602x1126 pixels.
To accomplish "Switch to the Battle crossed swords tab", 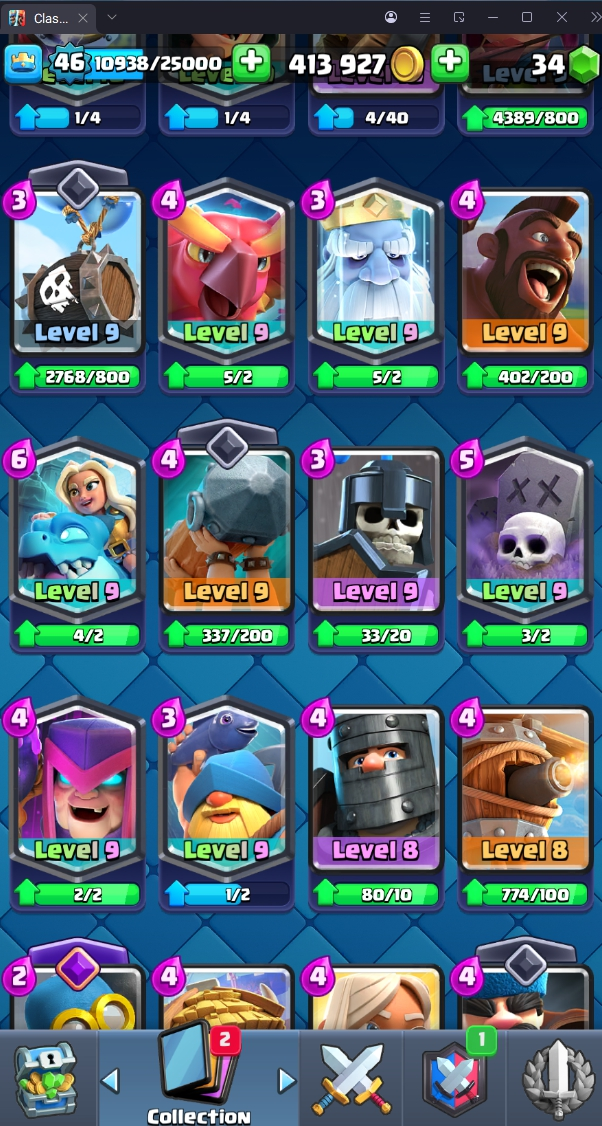I will [x=348, y=1078].
